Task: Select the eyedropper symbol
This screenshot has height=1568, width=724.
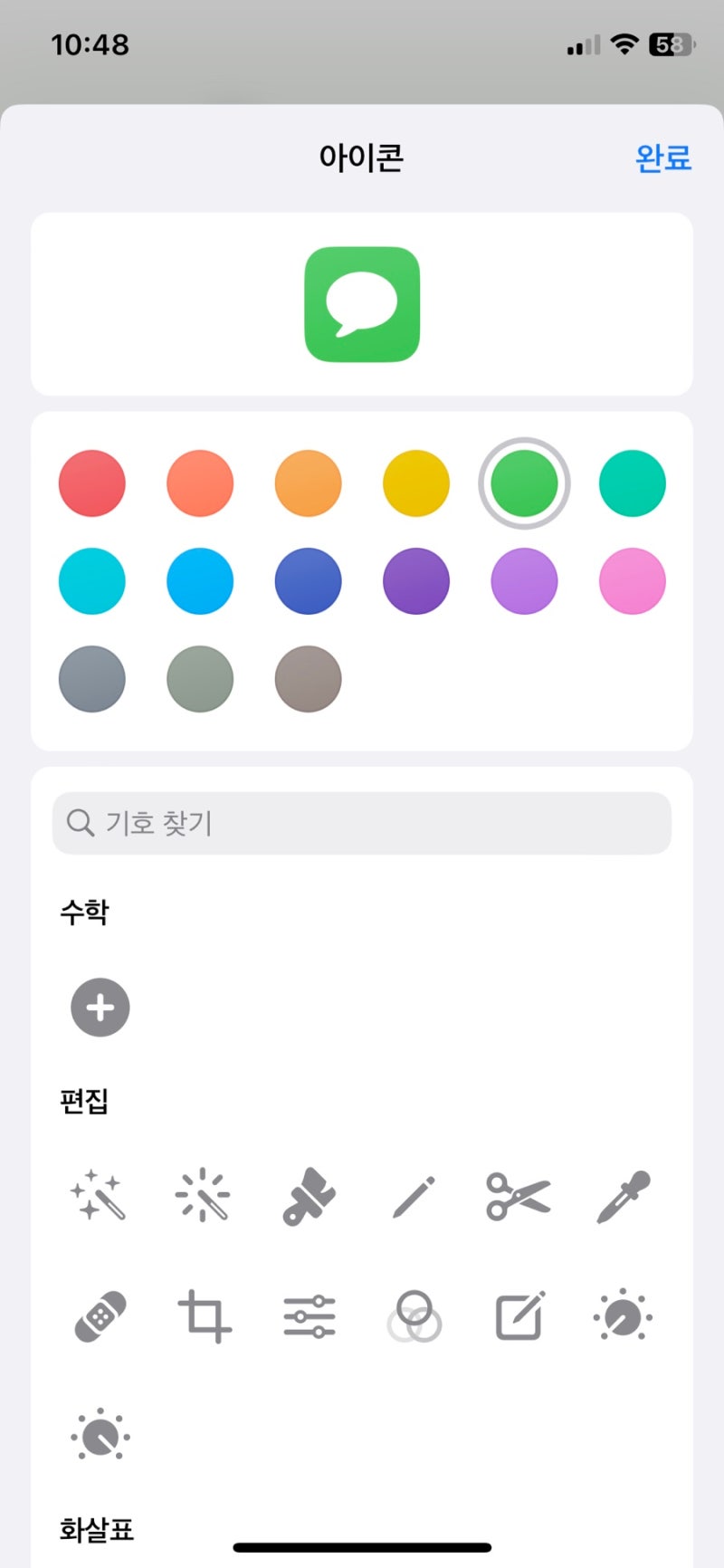Action: pyautogui.click(x=623, y=1196)
